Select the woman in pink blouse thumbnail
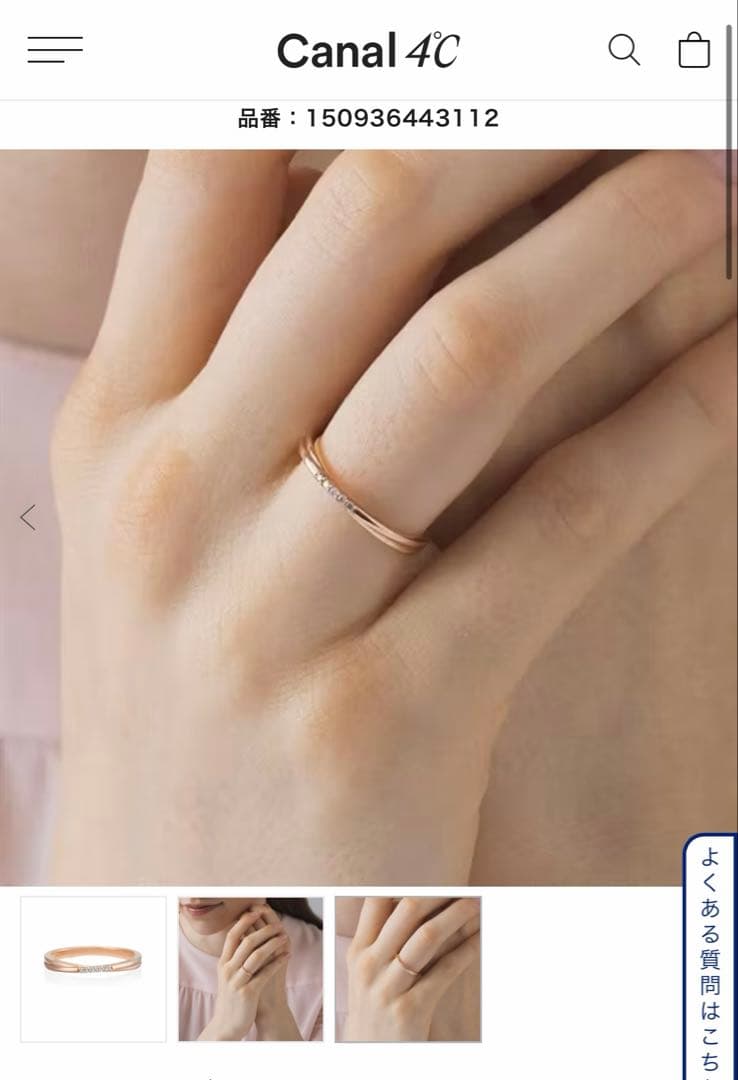Image resolution: width=738 pixels, height=1080 pixels. tap(251, 969)
